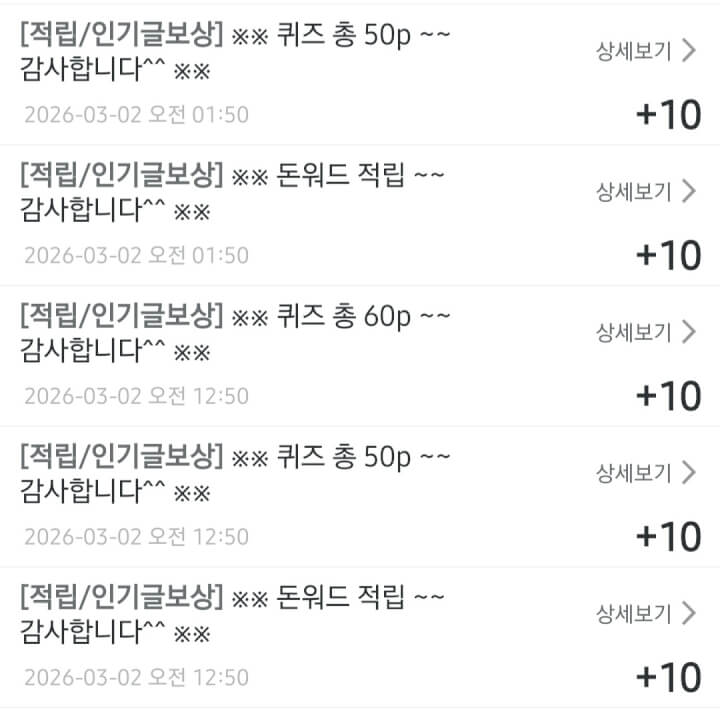Open 상세보기 for 퀴즈 총 50p at 오전 01:50
The width and height of the screenshot is (720, 710).
(x=645, y=52)
